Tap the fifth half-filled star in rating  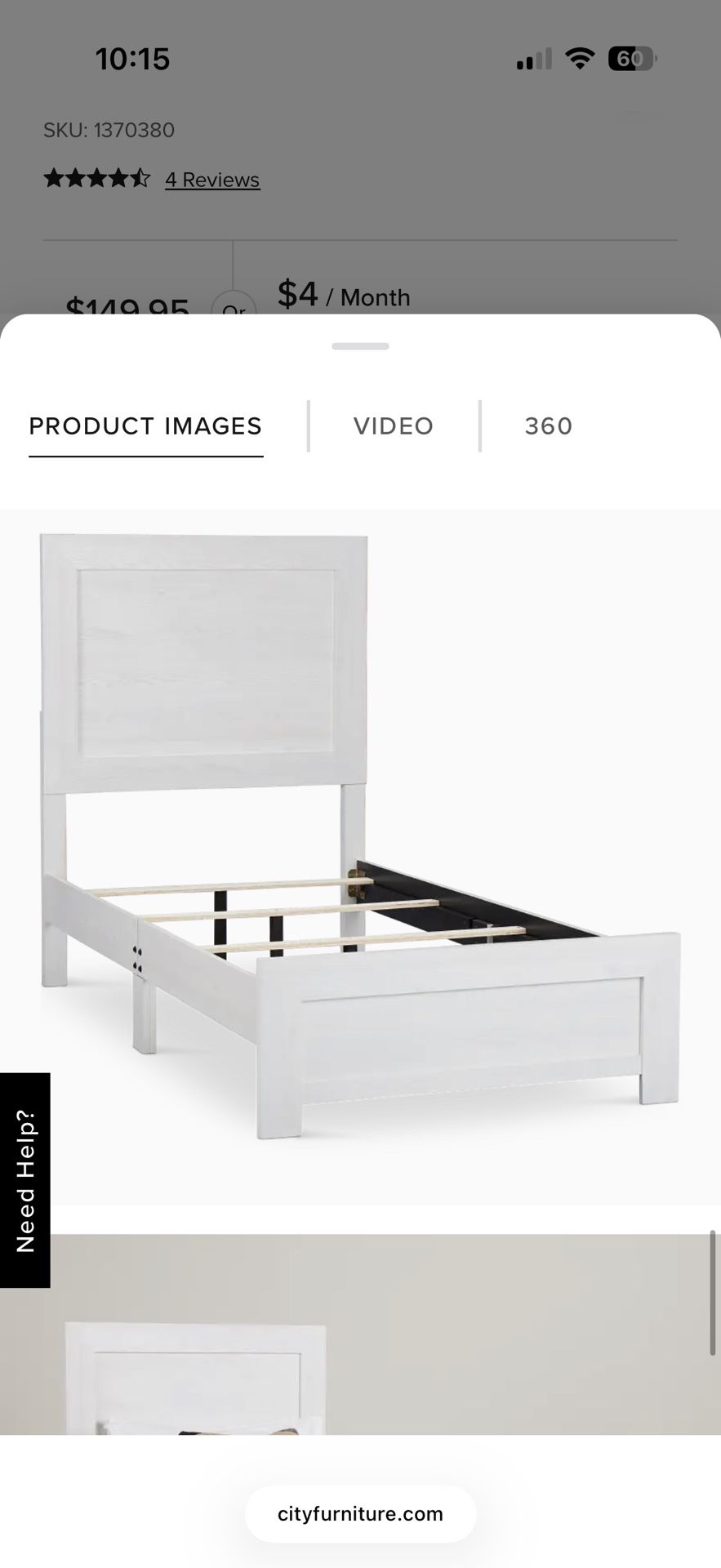(142, 178)
